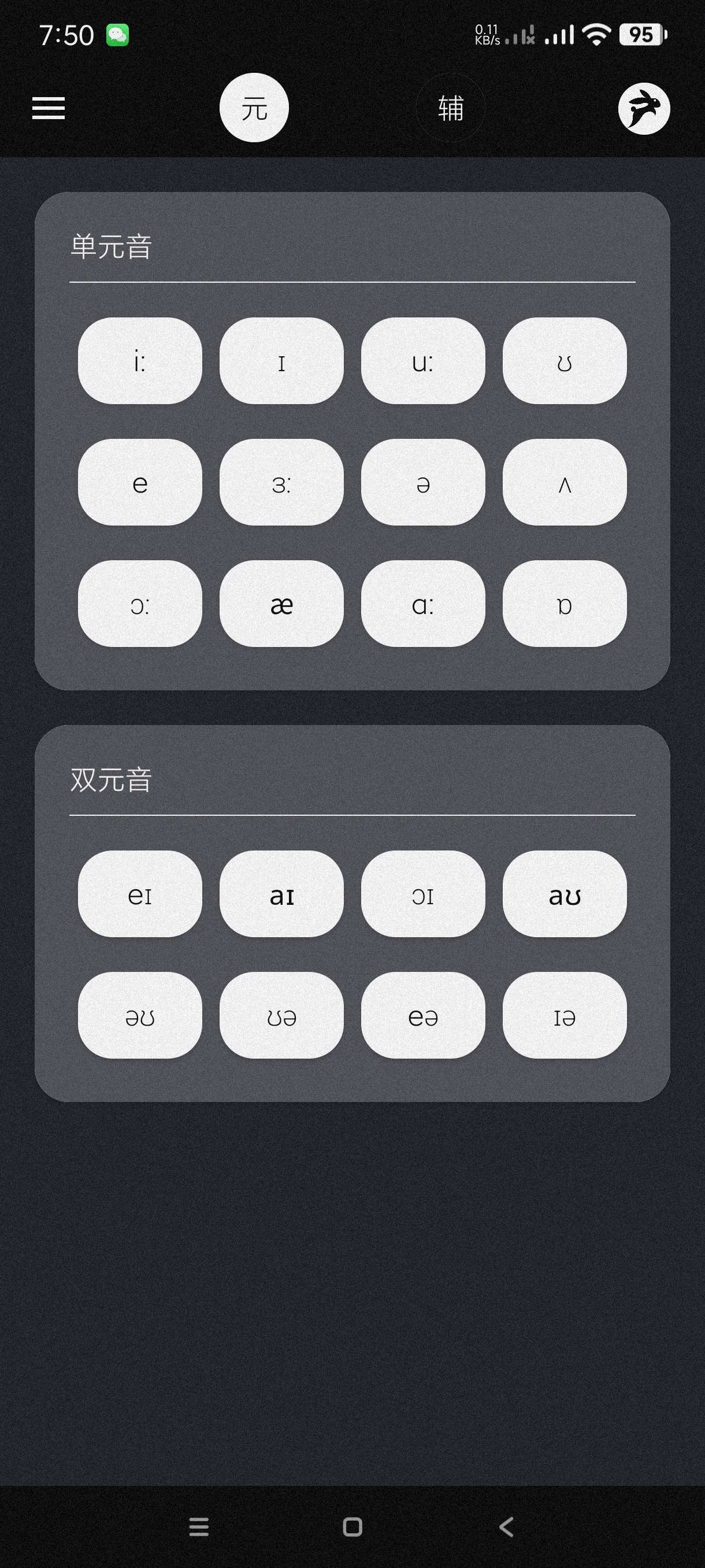Select the eə diphthong button

pyautogui.click(x=423, y=1016)
